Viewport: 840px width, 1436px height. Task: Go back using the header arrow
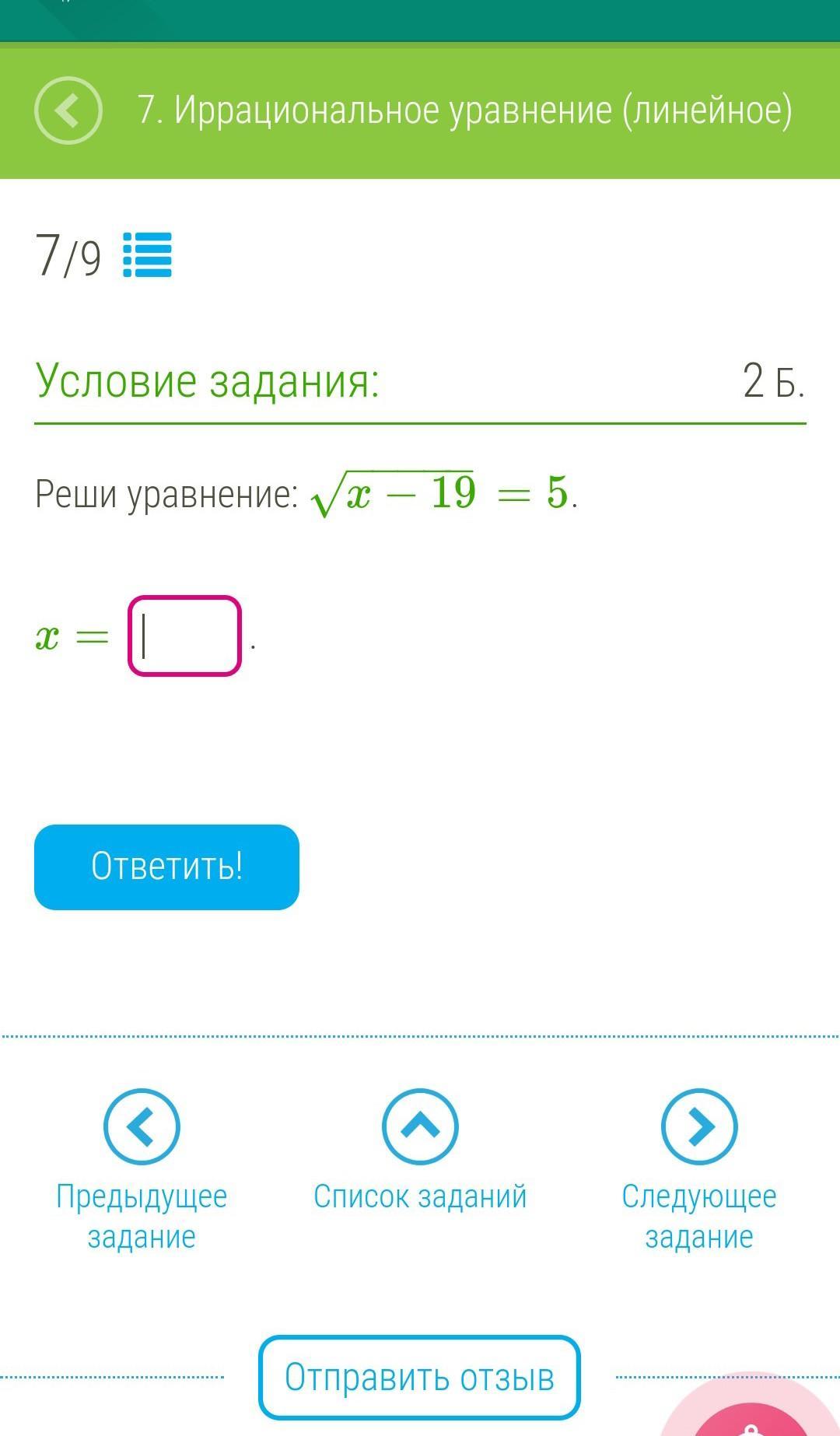point(68,110)
